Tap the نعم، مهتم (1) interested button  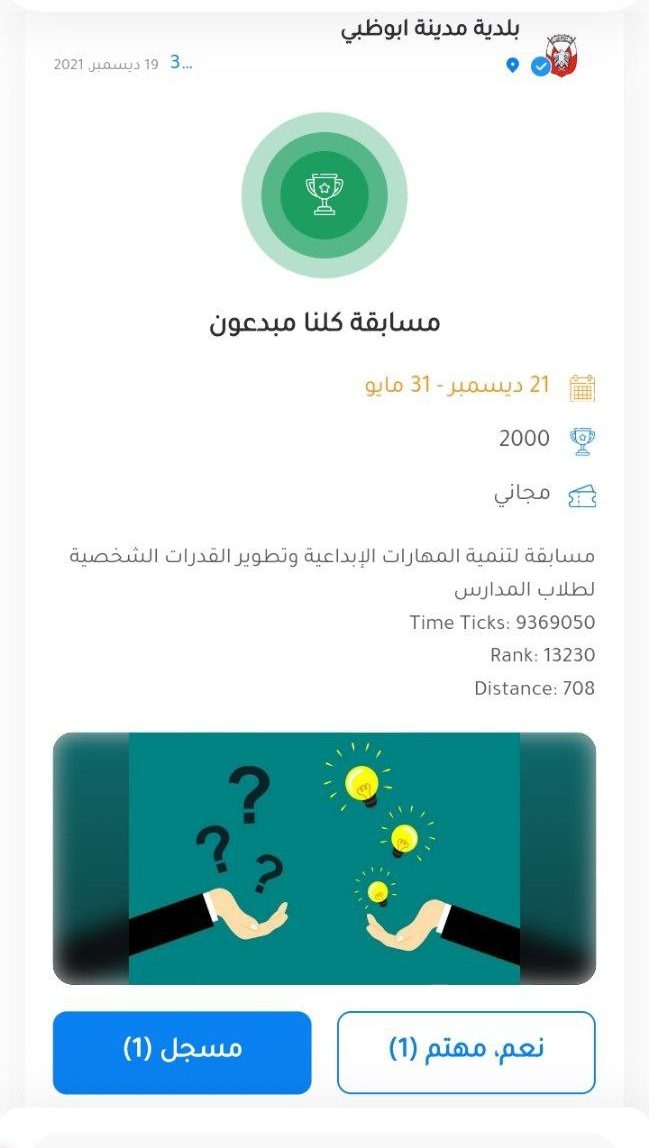tap(466, 1052)
